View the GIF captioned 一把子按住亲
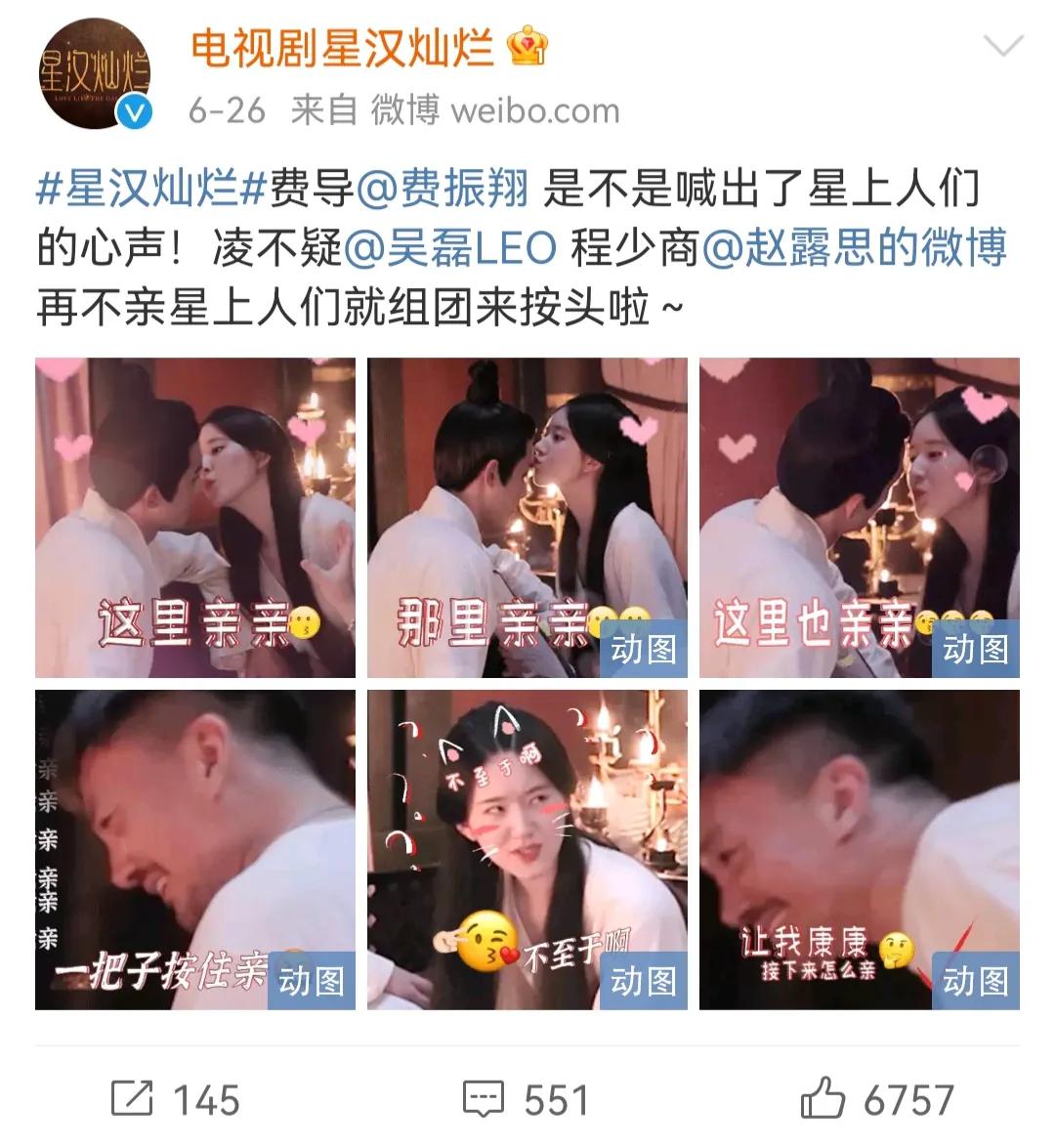The width and height of the screenshot is (1055, 1148). click(x=195, y=850)
